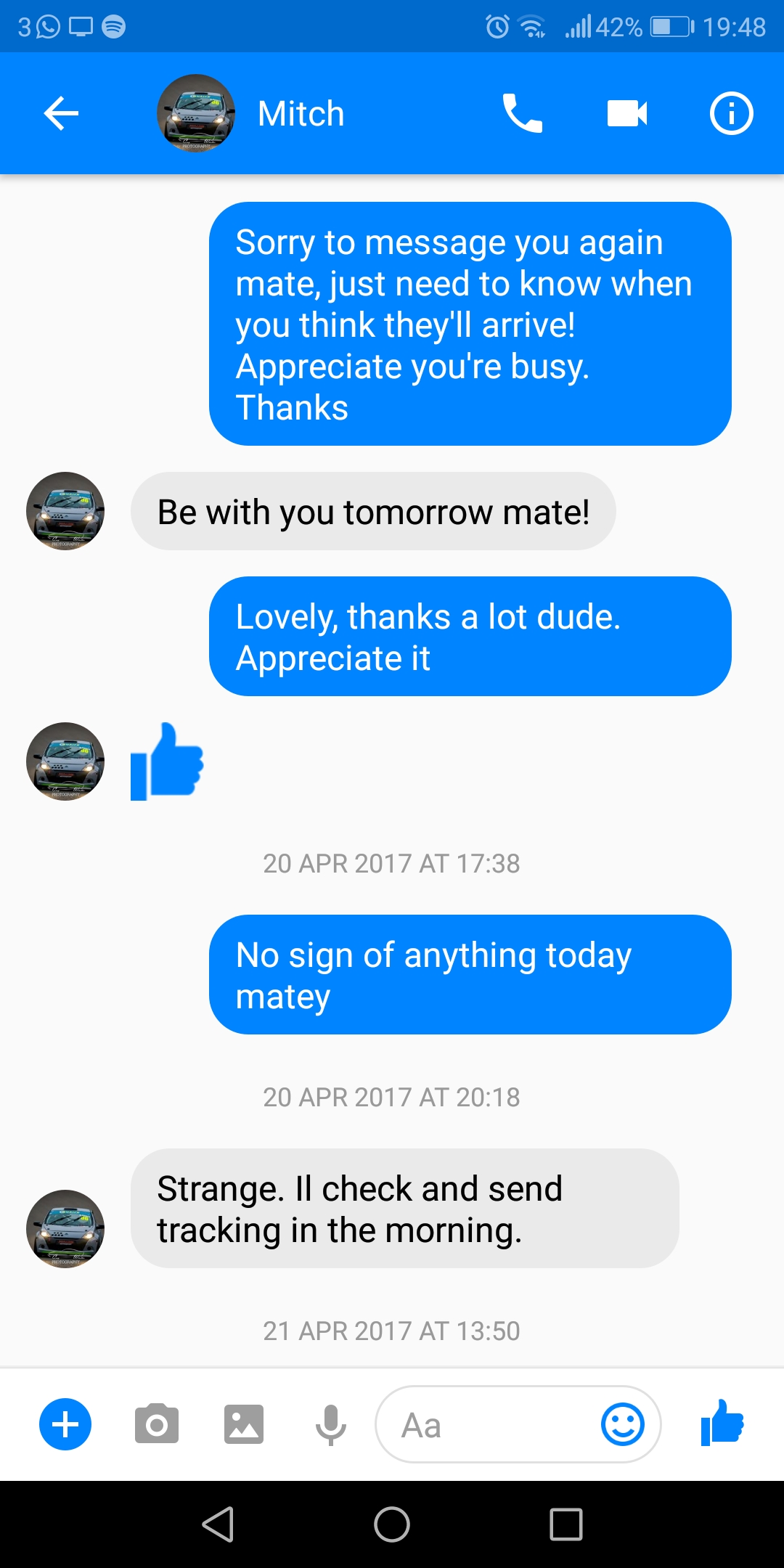784x1568 pixels.
Task: Start a video call with Mitch
Action: click(626, 114)
